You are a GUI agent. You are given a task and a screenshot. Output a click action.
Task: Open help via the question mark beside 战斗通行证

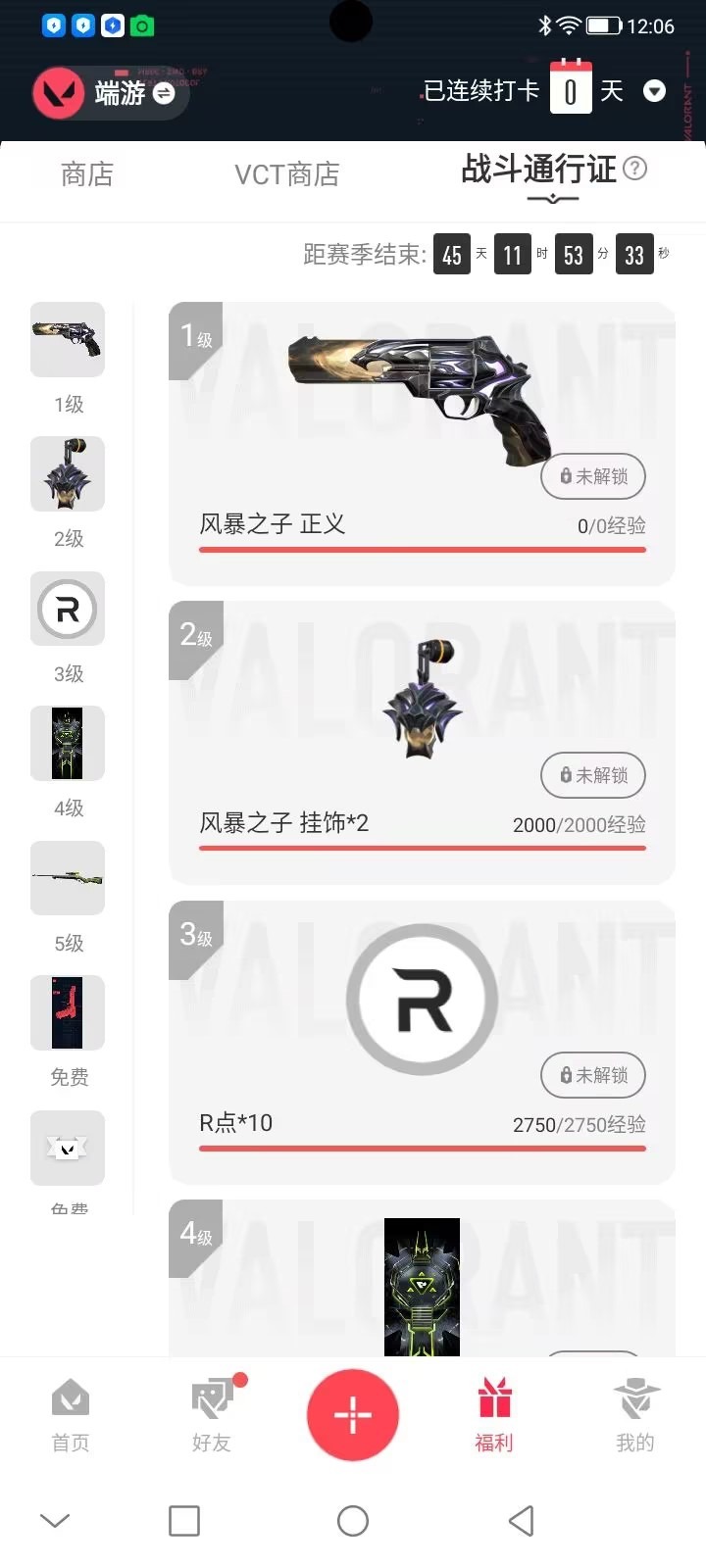click(x=635, y=169)
